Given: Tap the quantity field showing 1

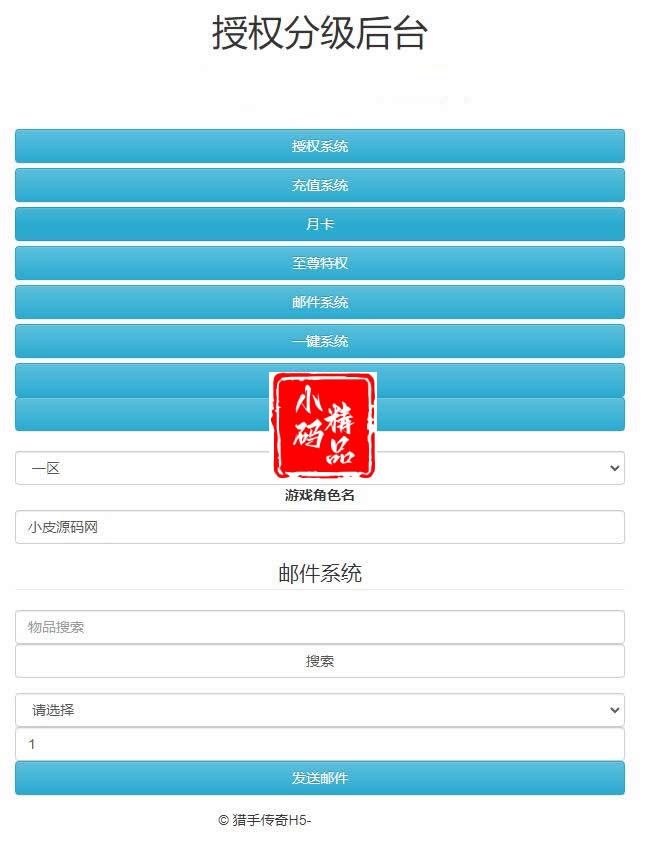Looking at the screenshot, I should pyautogui.click(x=319, y=744).
